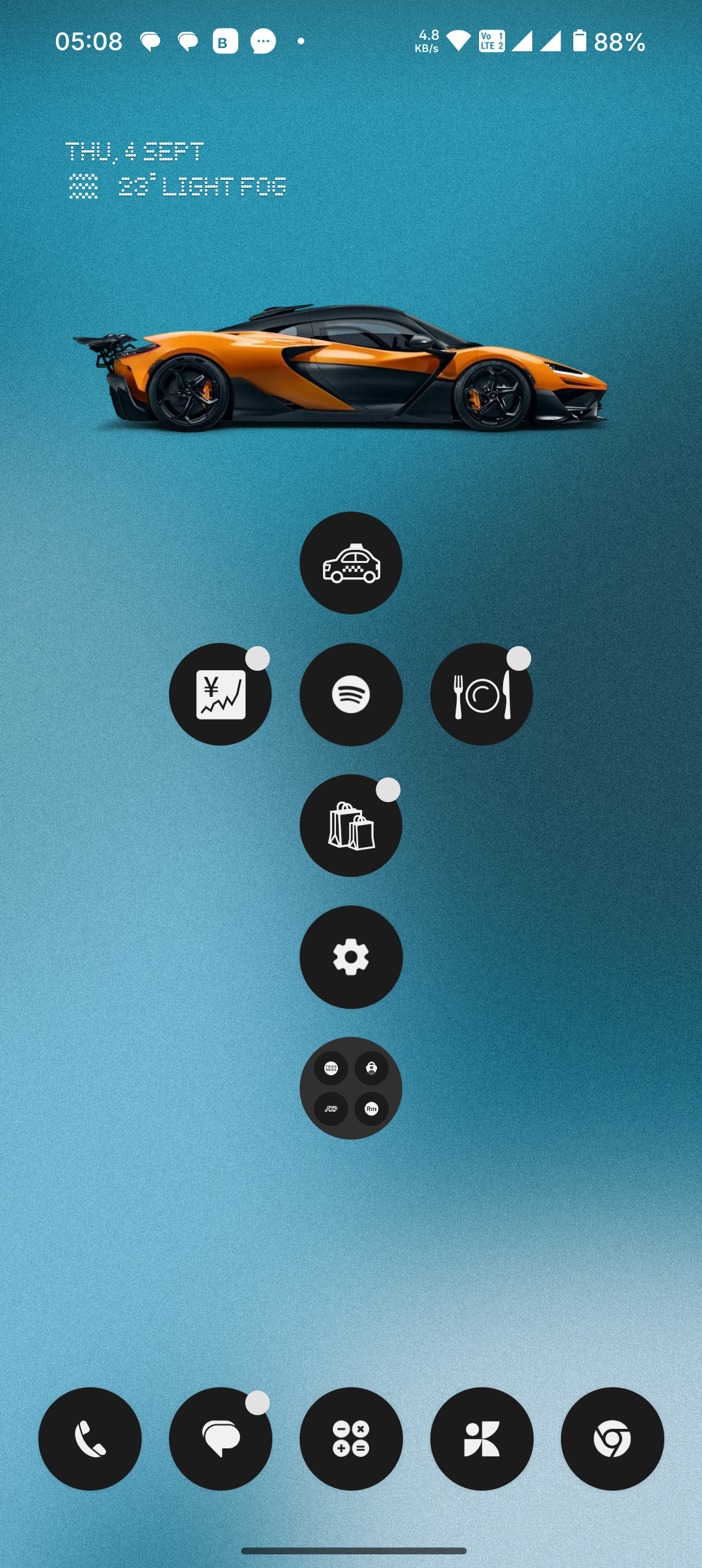Expand the app folder with four icons
Image resolution: width=702 pixels, height=1568 pixels.
point(351,1088)
